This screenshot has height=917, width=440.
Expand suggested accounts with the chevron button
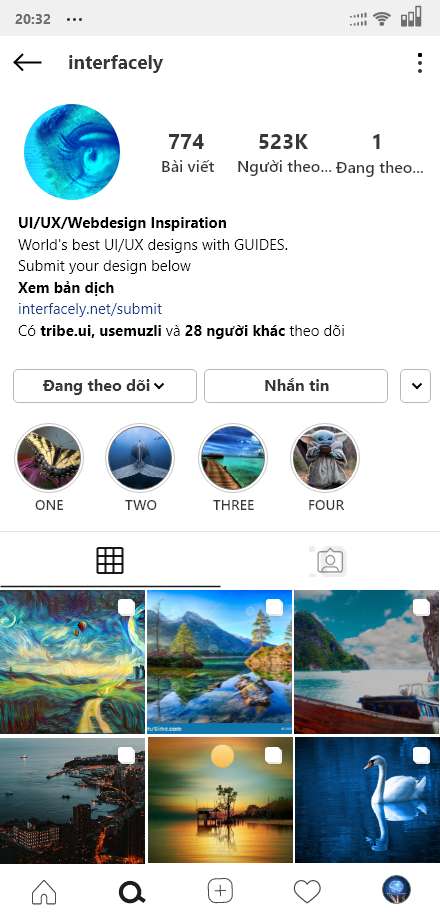[415, 386]
